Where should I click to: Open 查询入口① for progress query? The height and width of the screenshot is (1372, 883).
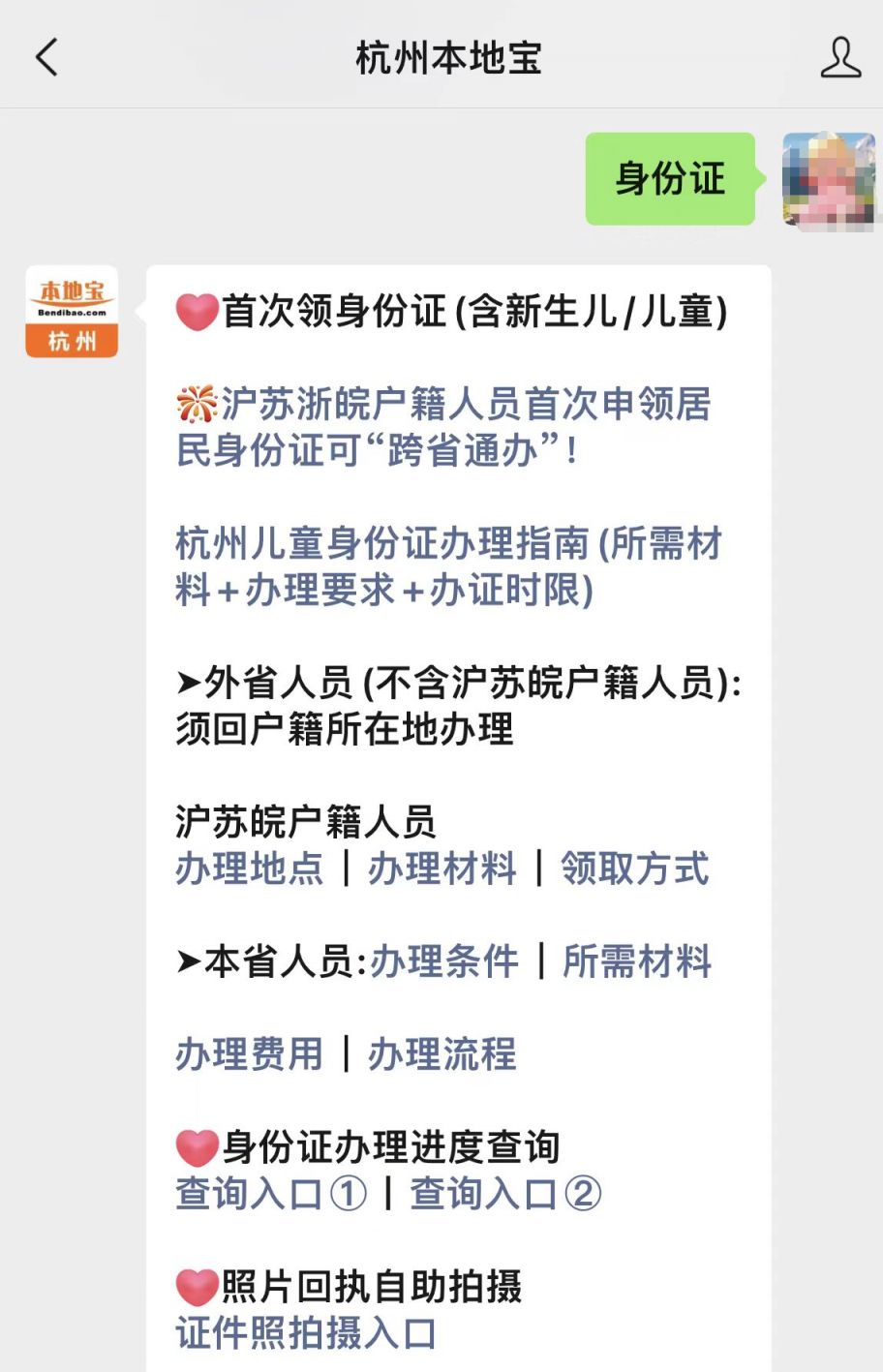point(271,1194)
